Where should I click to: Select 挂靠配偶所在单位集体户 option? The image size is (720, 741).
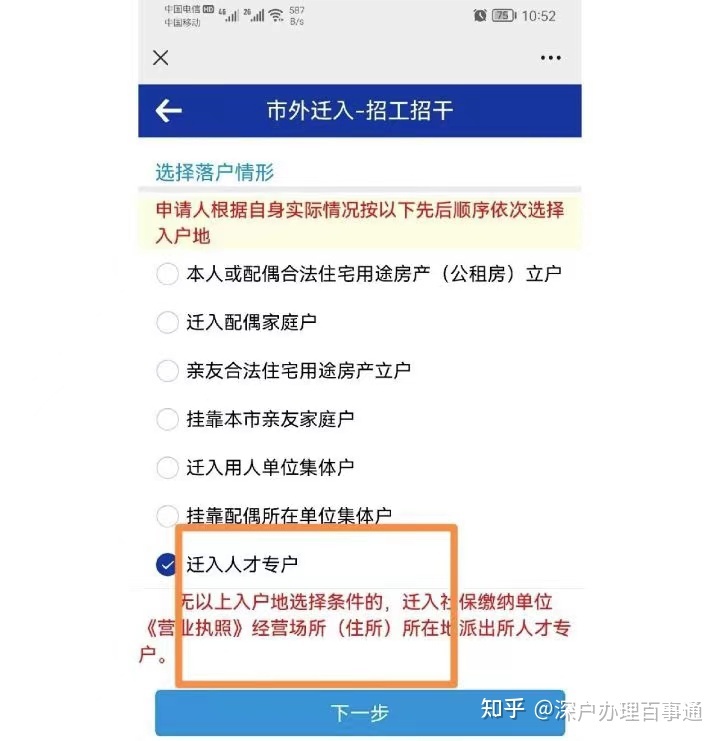167,516
